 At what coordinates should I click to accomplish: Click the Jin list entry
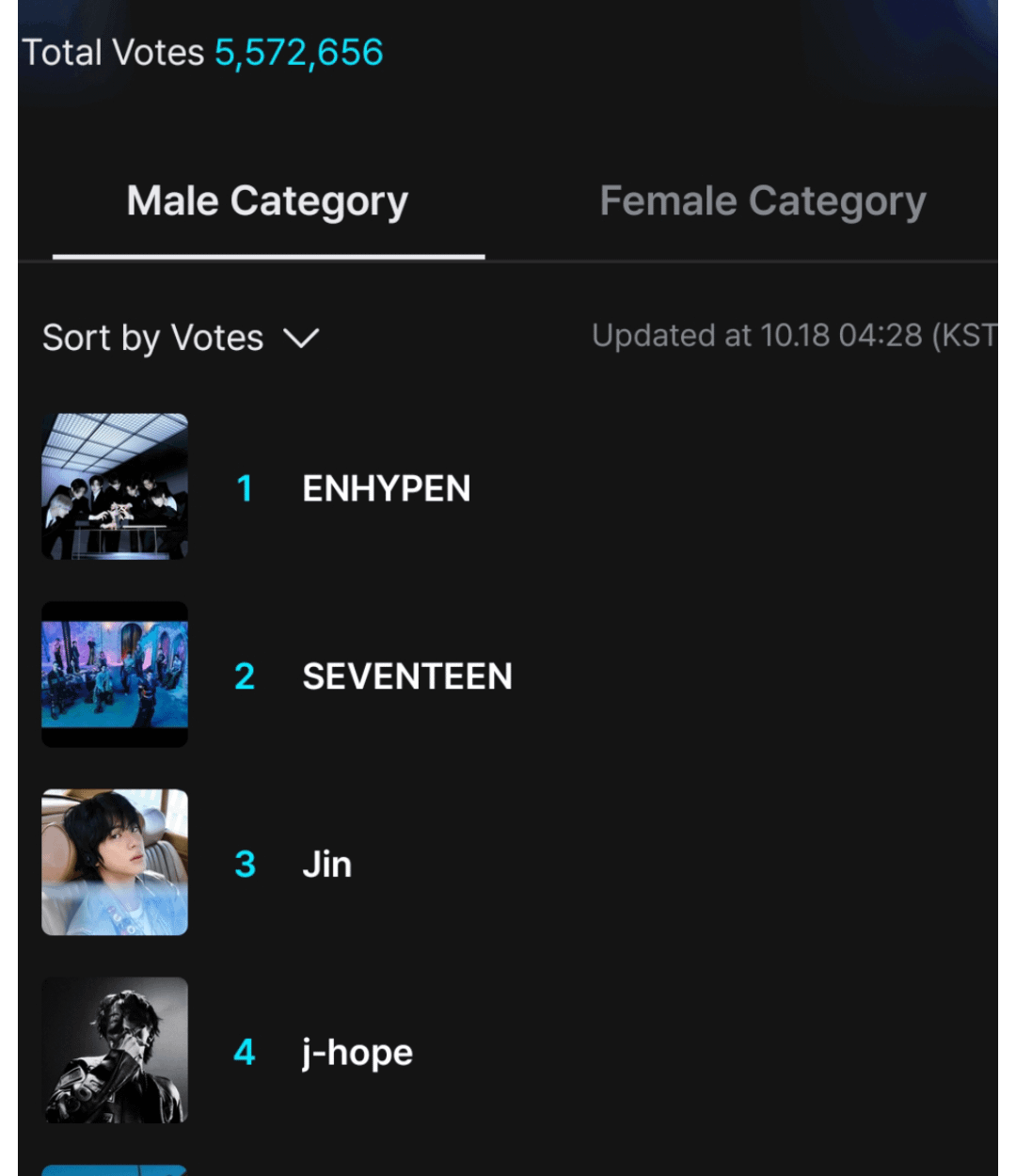[326, 864]
